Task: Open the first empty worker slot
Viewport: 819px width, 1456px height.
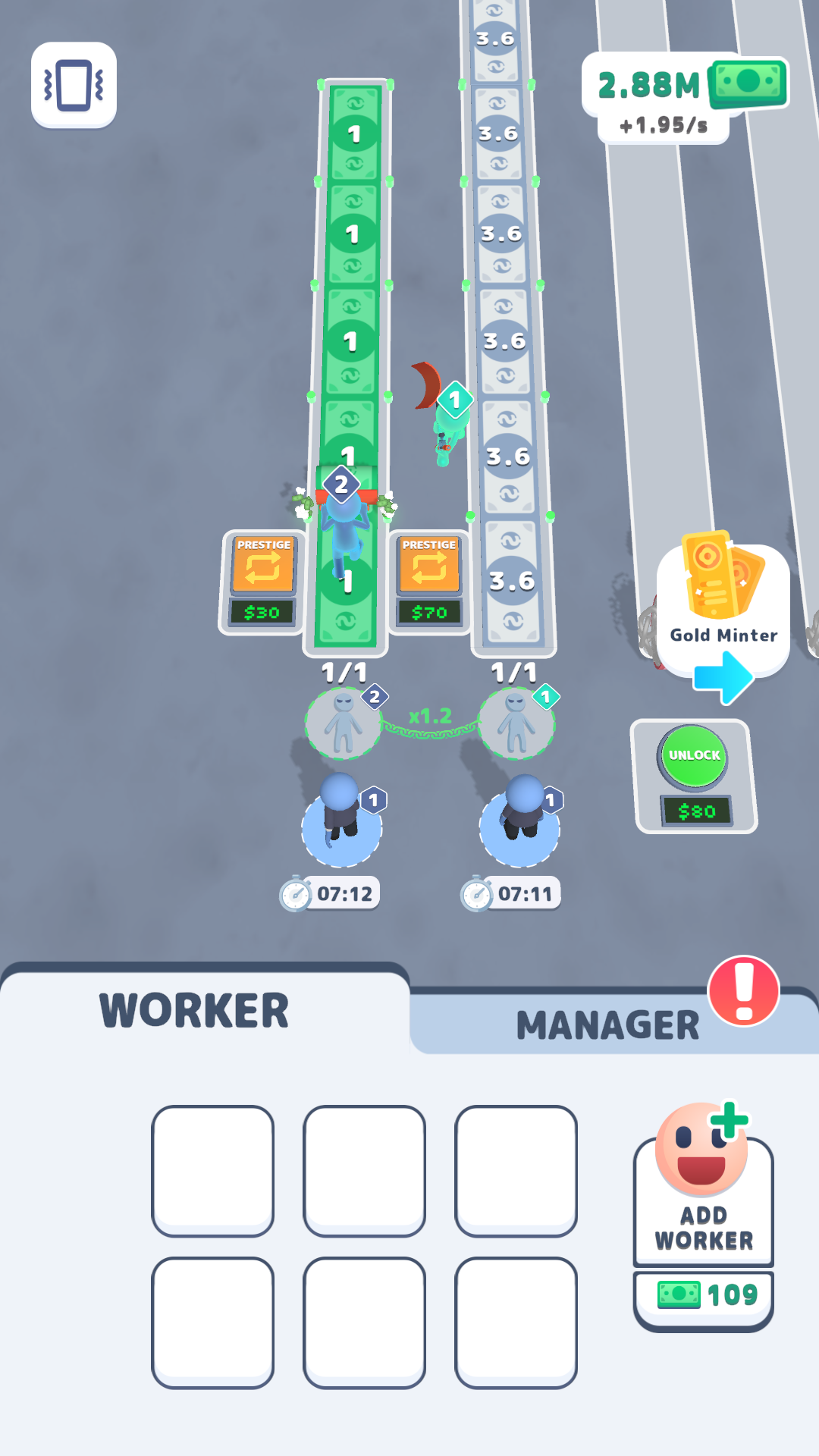Action: click(x=213, y=1171)
